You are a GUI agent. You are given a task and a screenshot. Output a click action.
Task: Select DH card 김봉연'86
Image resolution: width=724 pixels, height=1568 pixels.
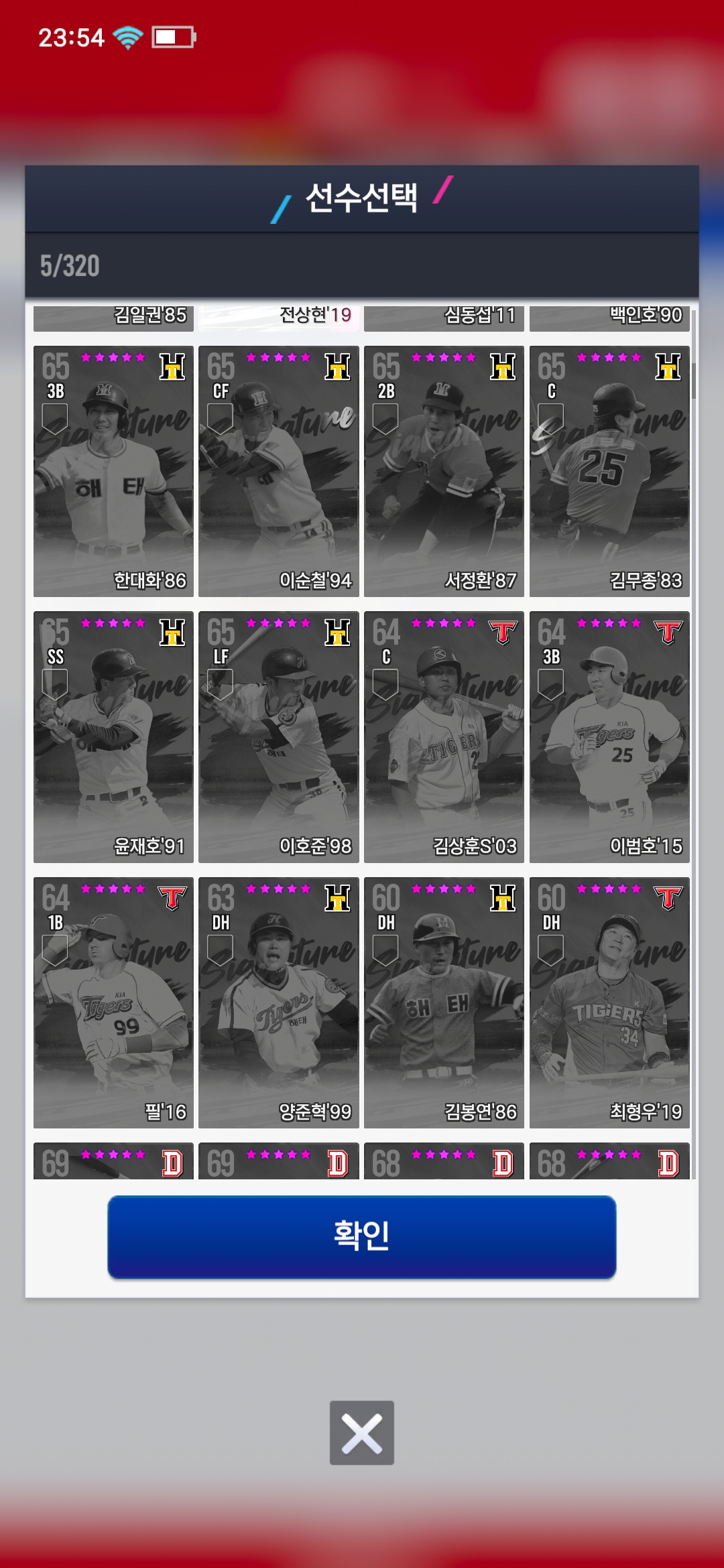pyautogui.click(x=444, y=1002)
